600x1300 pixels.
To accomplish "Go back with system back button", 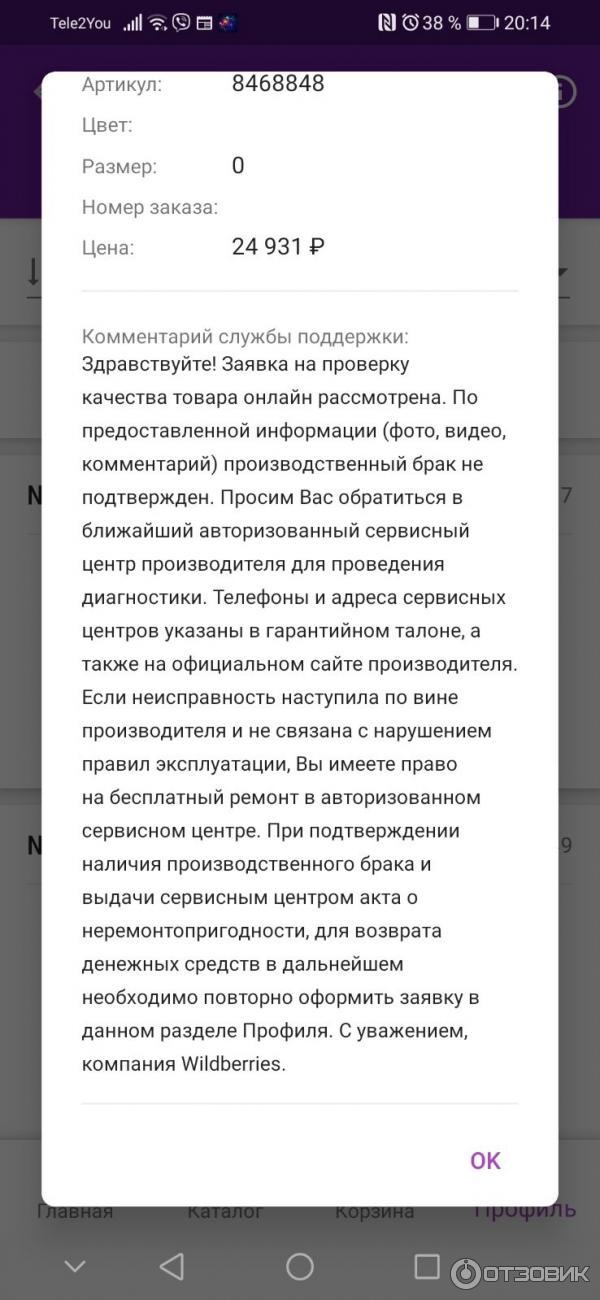I will 172,1267.
